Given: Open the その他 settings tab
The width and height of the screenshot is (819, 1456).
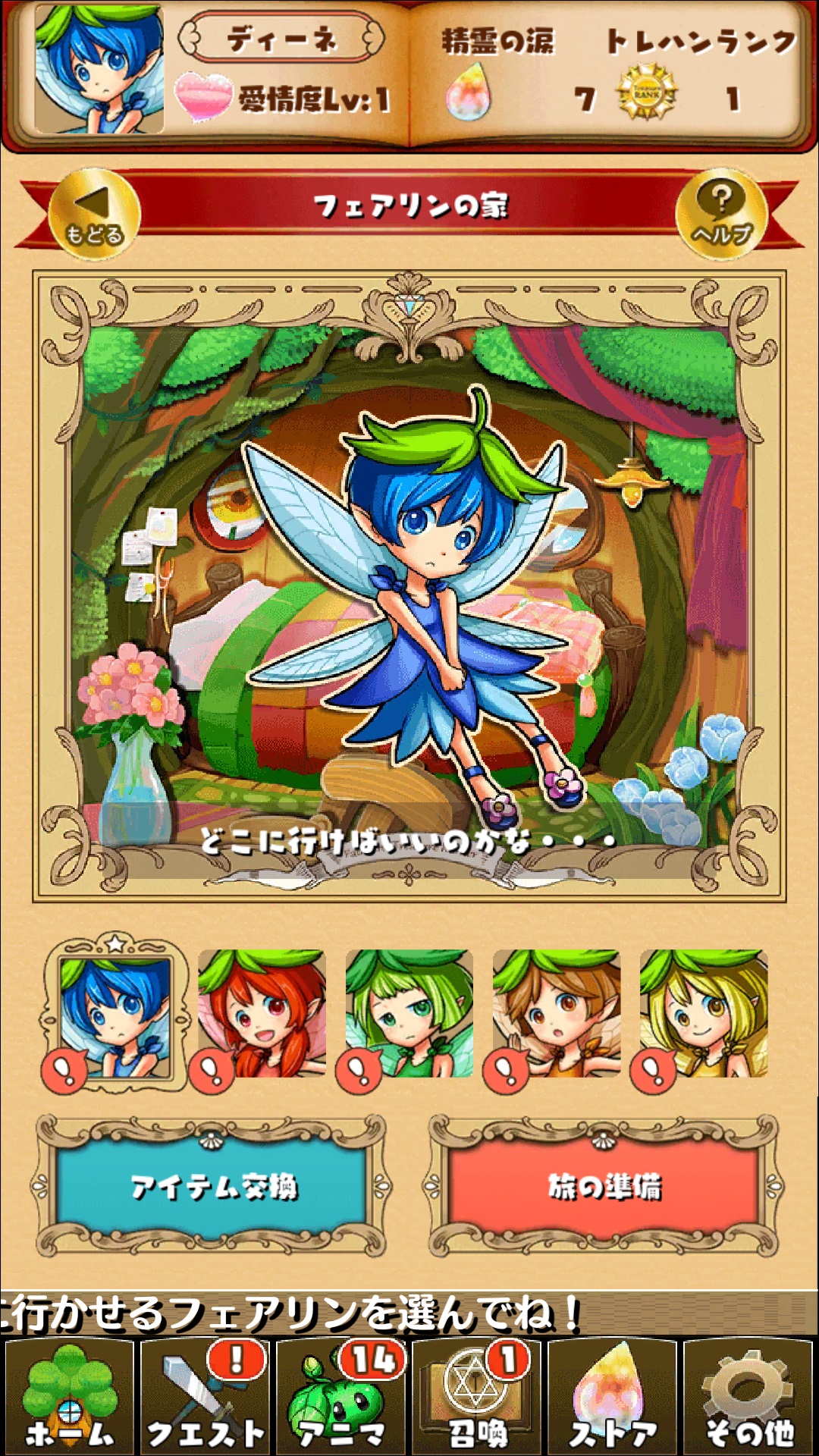Looking at the screenshot, I should [x=749, y=1397].
